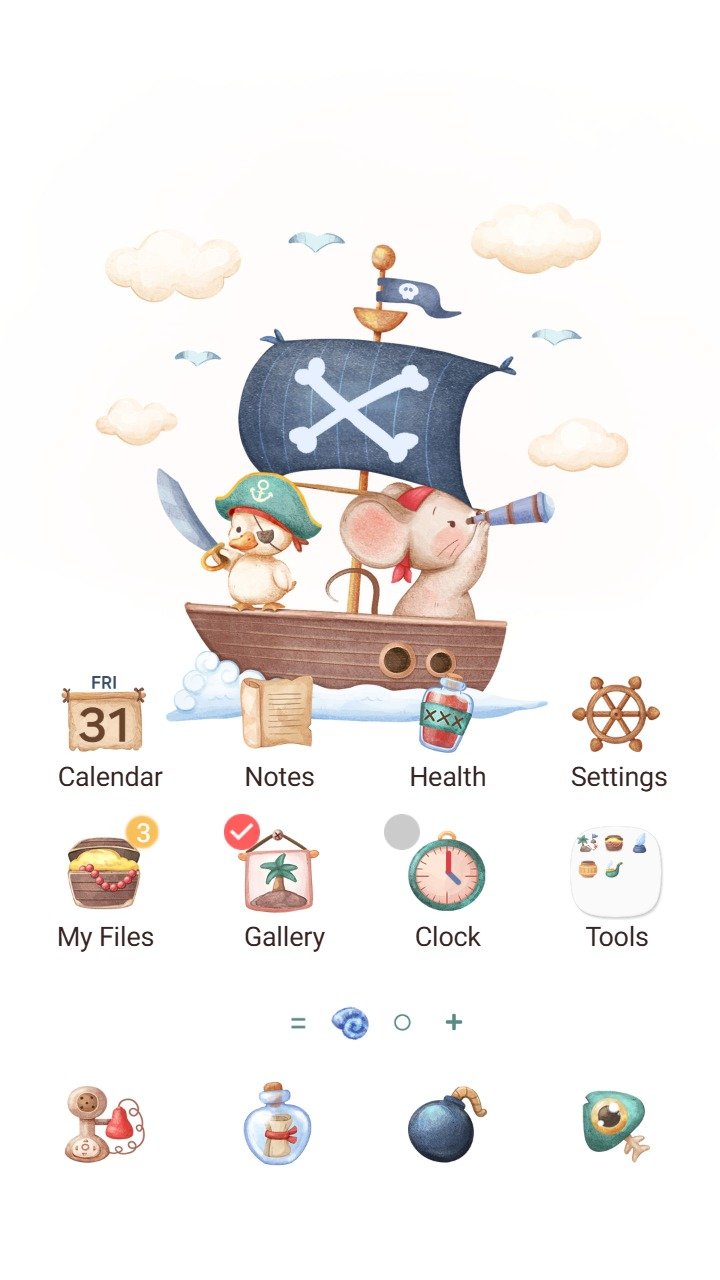Launch the Notes app
The image size is (720, 1280).
(x=278, y=712)
